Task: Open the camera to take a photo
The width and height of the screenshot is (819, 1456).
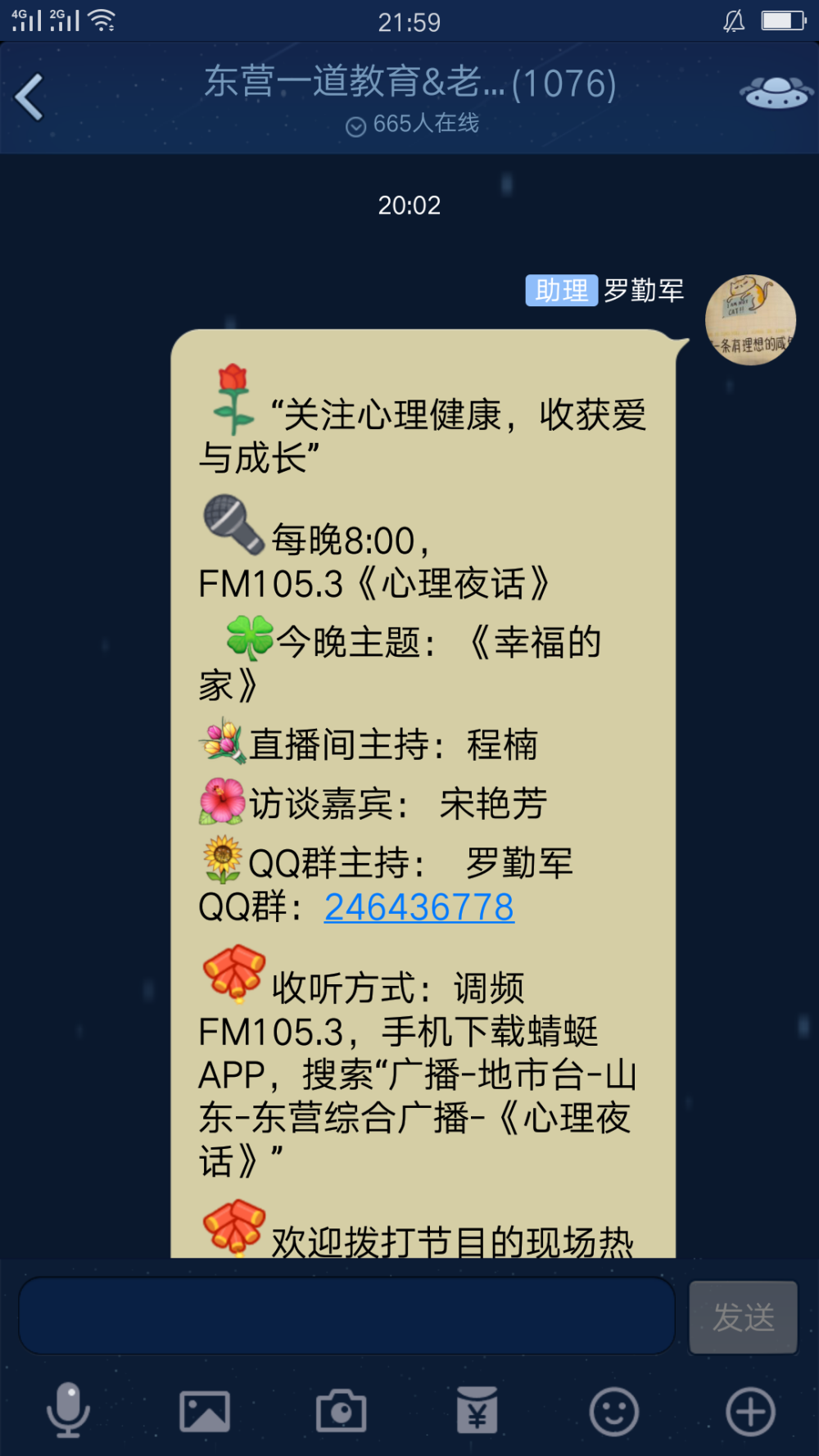Action: tap(341, 1410)
